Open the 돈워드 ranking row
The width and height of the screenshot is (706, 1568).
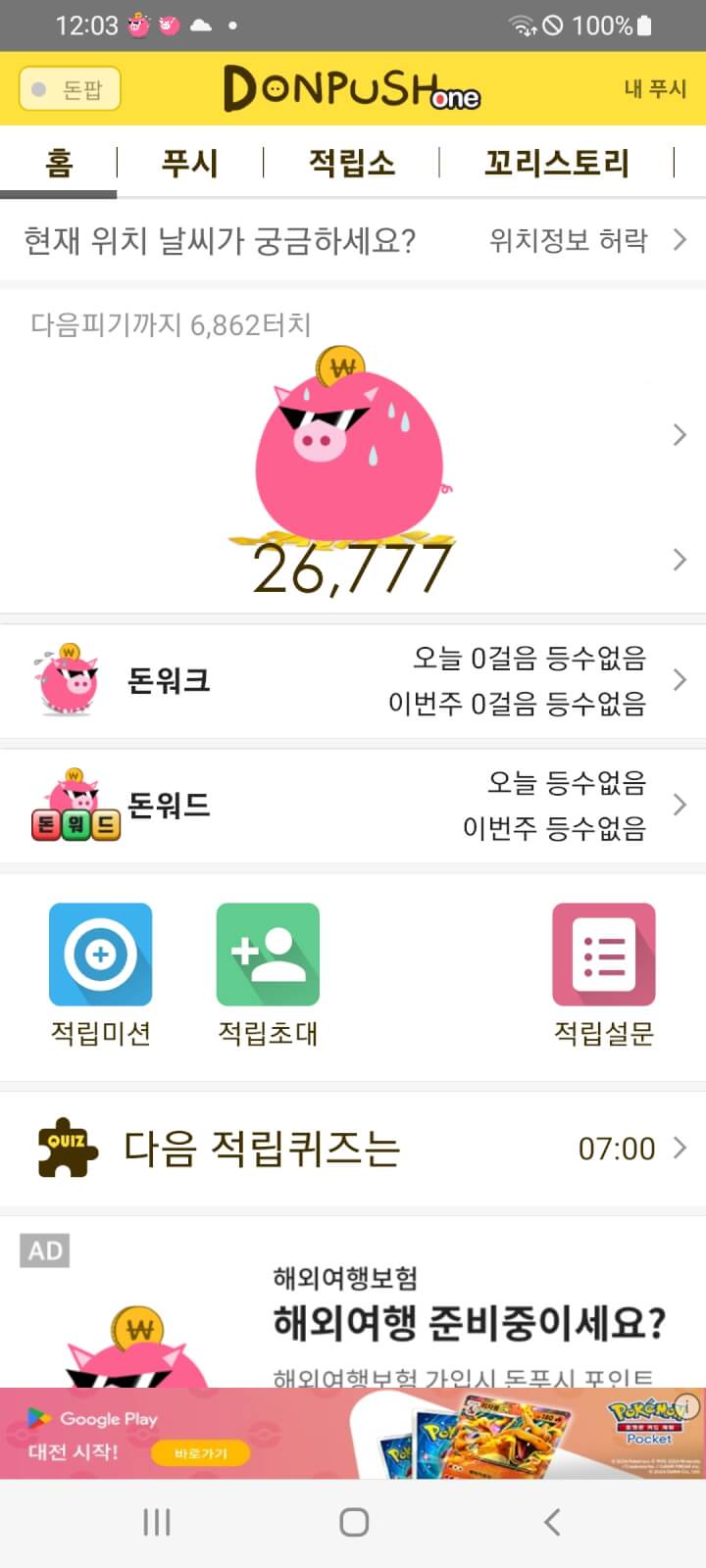coord(353,806)
